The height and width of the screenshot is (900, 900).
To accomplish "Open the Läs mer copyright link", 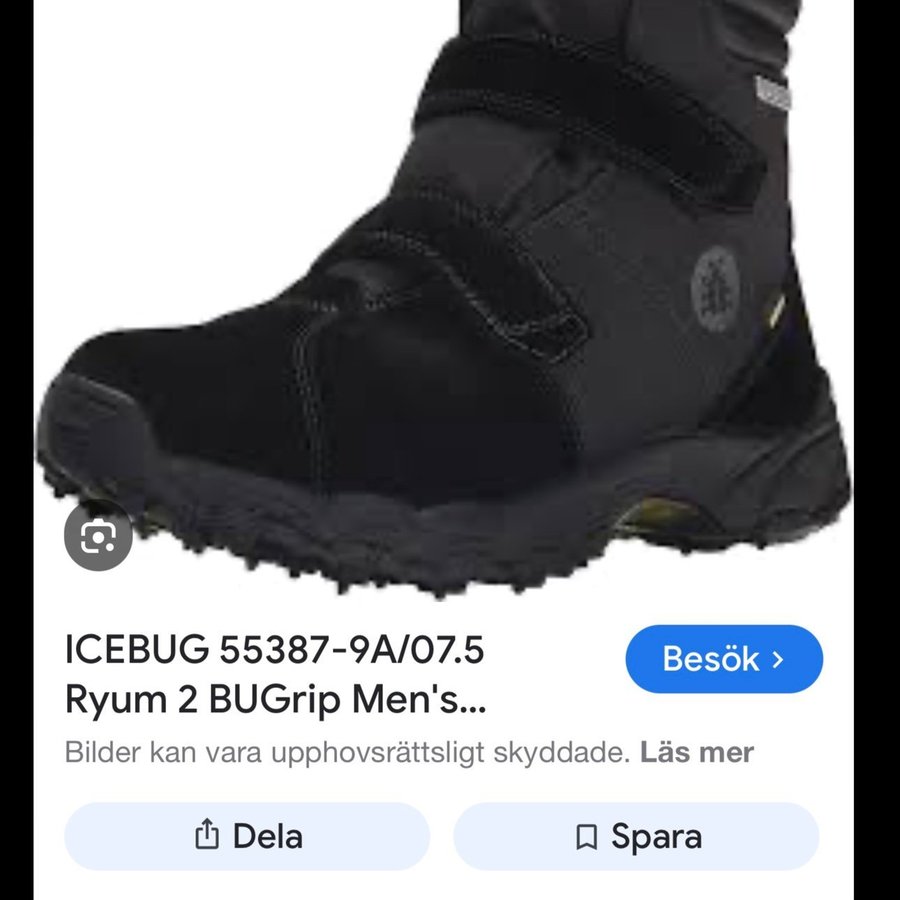I will coord(696,752).
